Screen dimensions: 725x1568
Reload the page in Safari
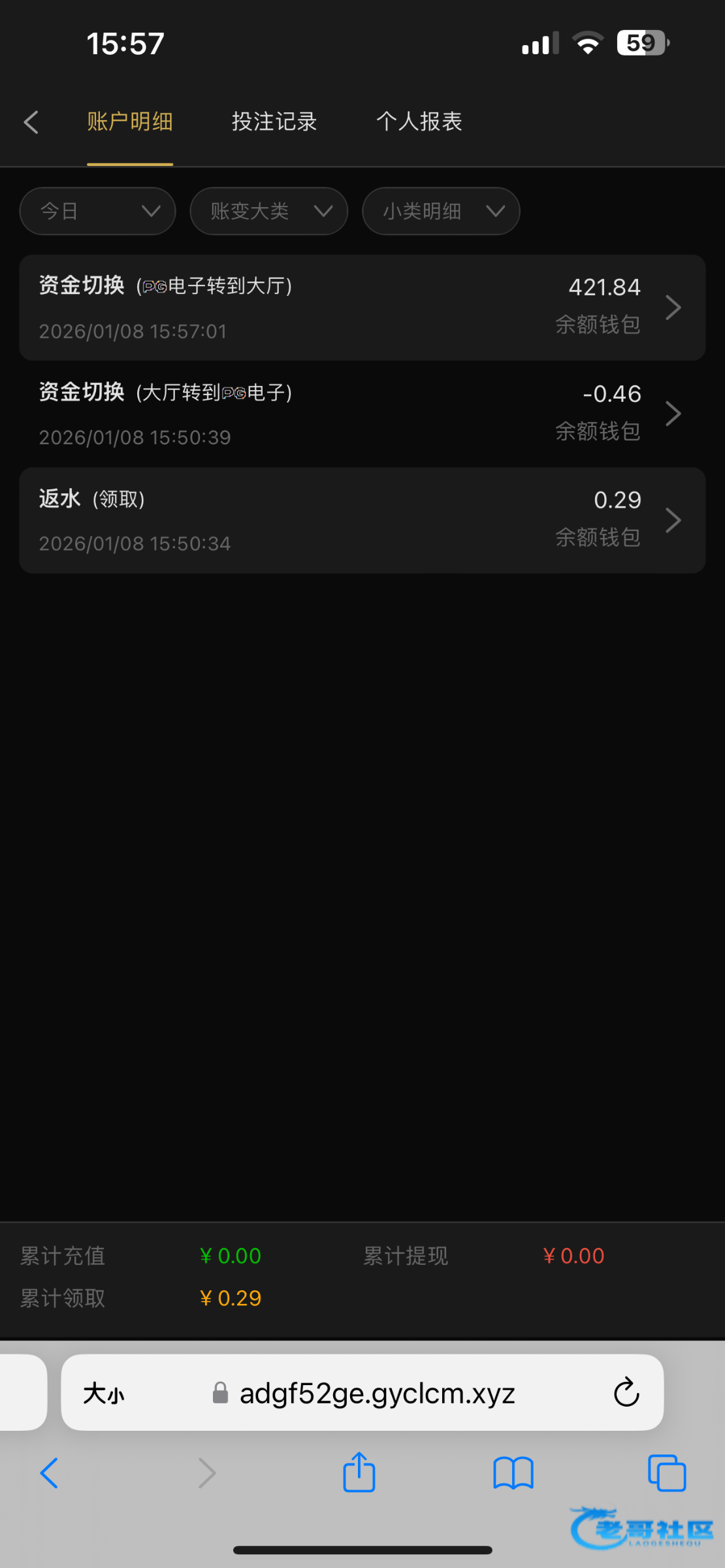626,1392
